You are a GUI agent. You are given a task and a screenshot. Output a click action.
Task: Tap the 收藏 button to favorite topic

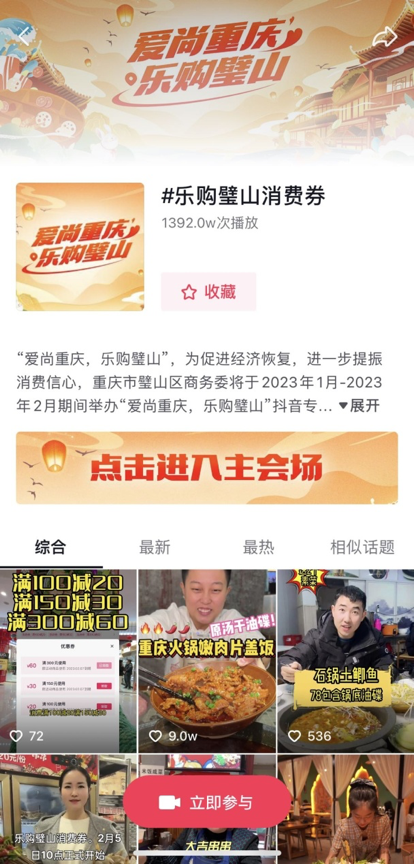click(x=208, y=291)
